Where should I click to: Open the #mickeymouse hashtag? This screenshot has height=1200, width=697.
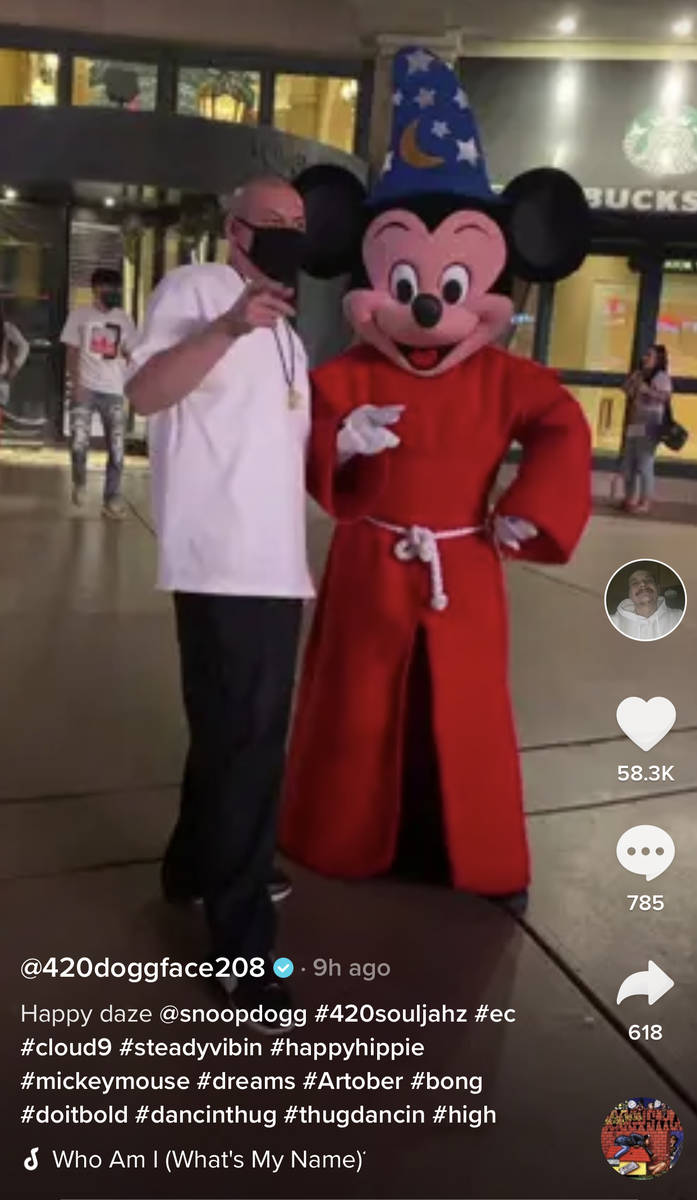[x=105, y=1081]
